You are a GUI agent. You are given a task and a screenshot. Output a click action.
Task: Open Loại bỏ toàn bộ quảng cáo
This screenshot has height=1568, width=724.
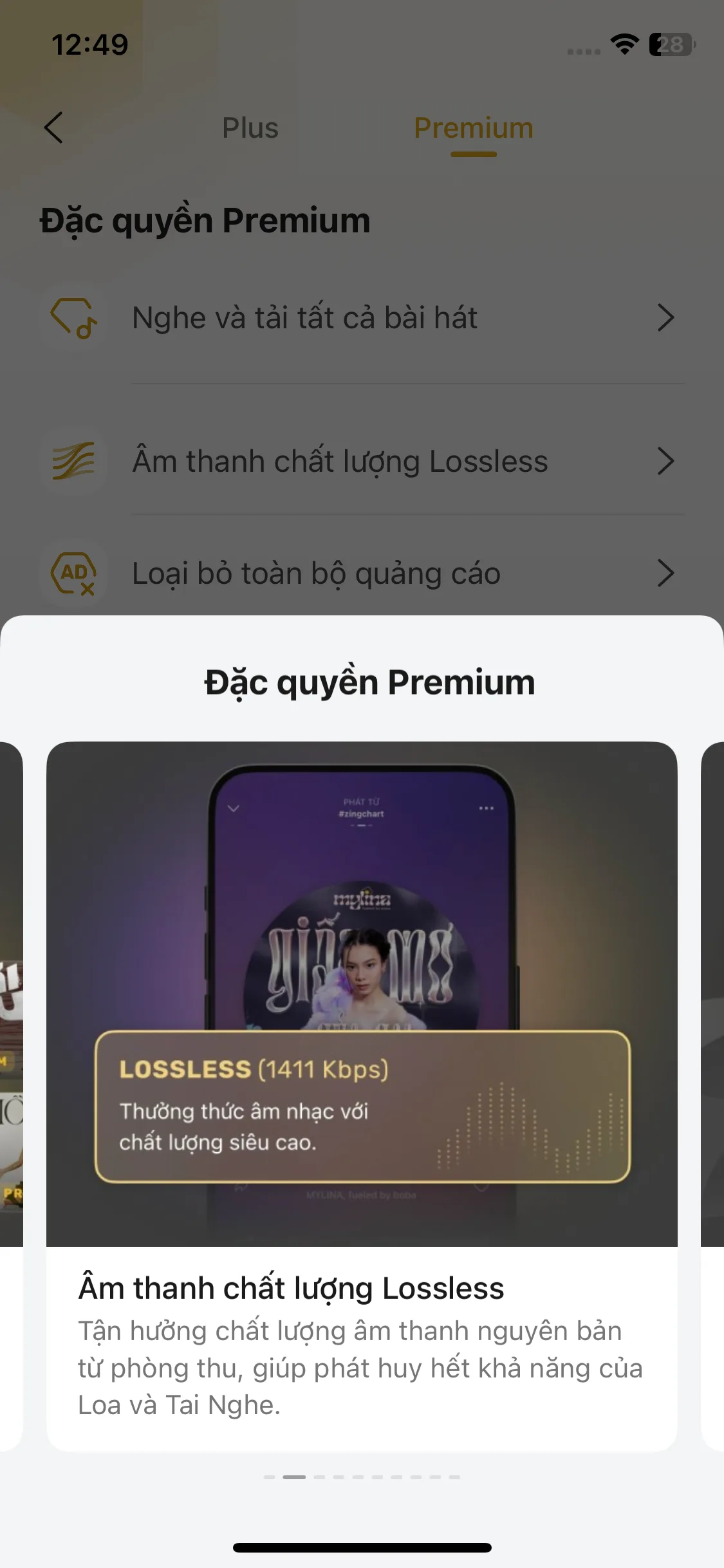pos(360,573)
